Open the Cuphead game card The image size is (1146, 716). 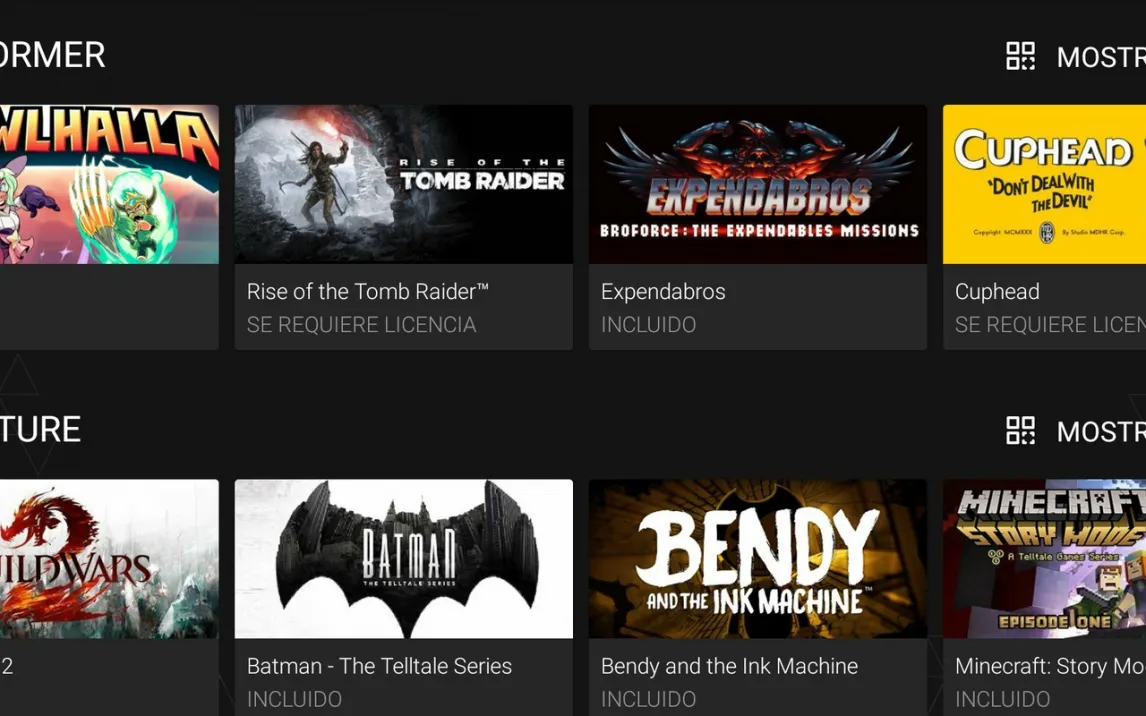point(1044,227)
